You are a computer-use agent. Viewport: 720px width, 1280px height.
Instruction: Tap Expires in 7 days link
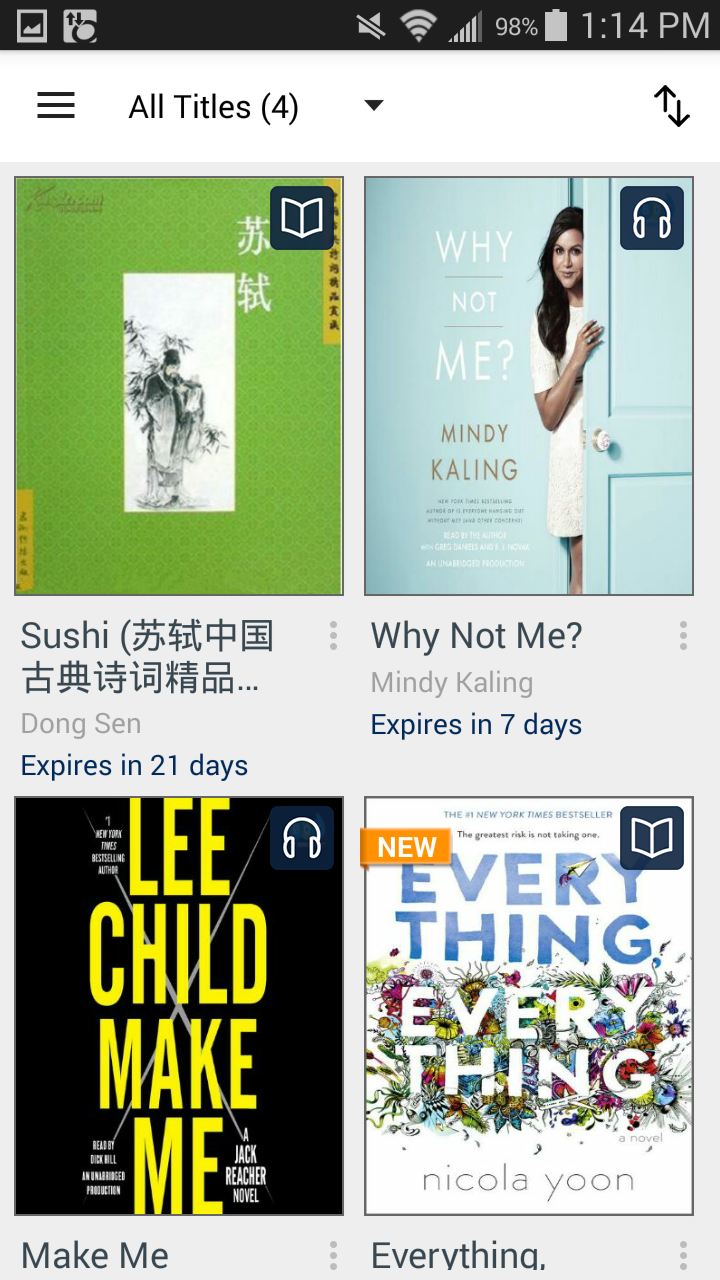click(476, 724)
